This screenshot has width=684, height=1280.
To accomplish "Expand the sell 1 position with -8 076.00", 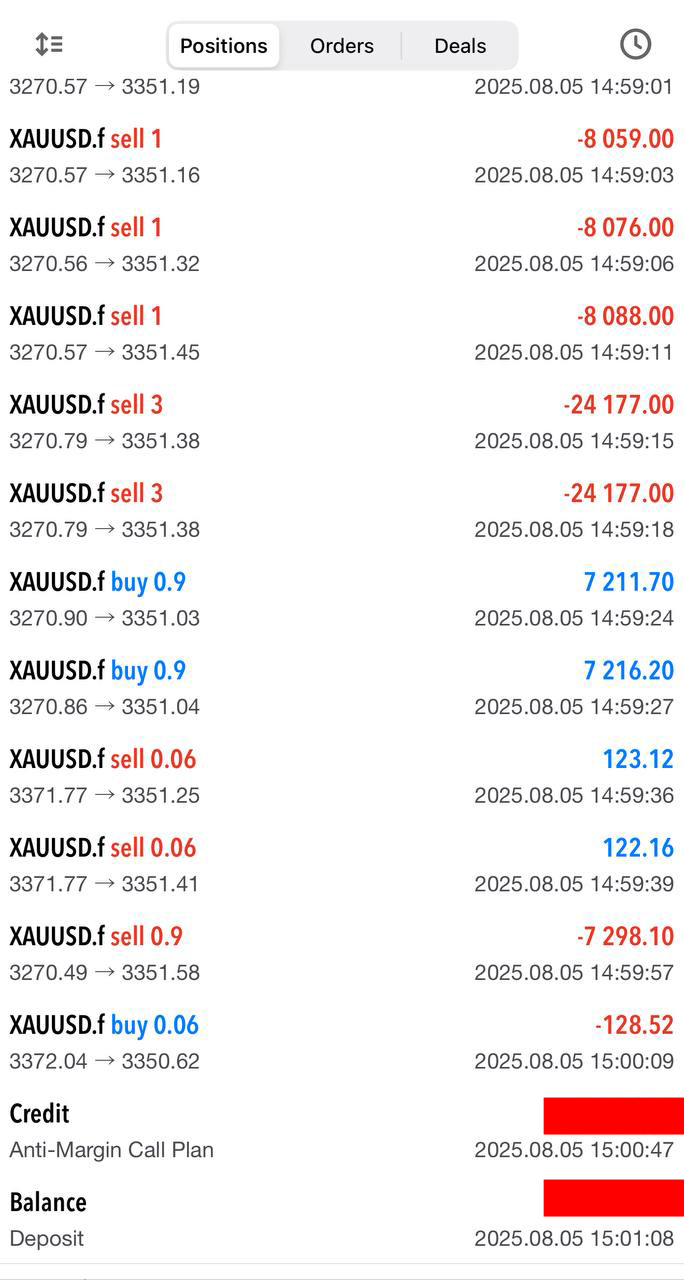I will 342,245.
